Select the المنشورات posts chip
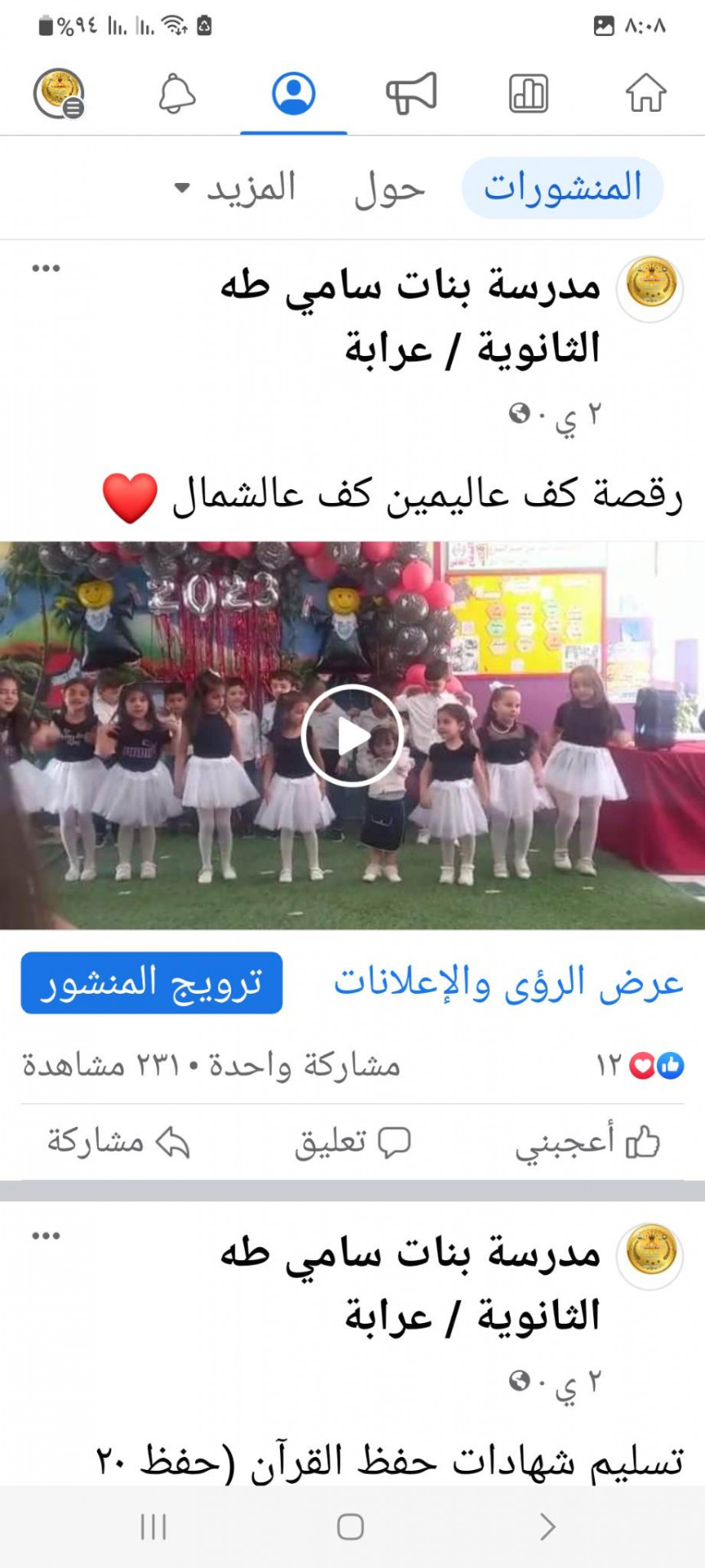The image size is (705, 1568). point(562,188)
